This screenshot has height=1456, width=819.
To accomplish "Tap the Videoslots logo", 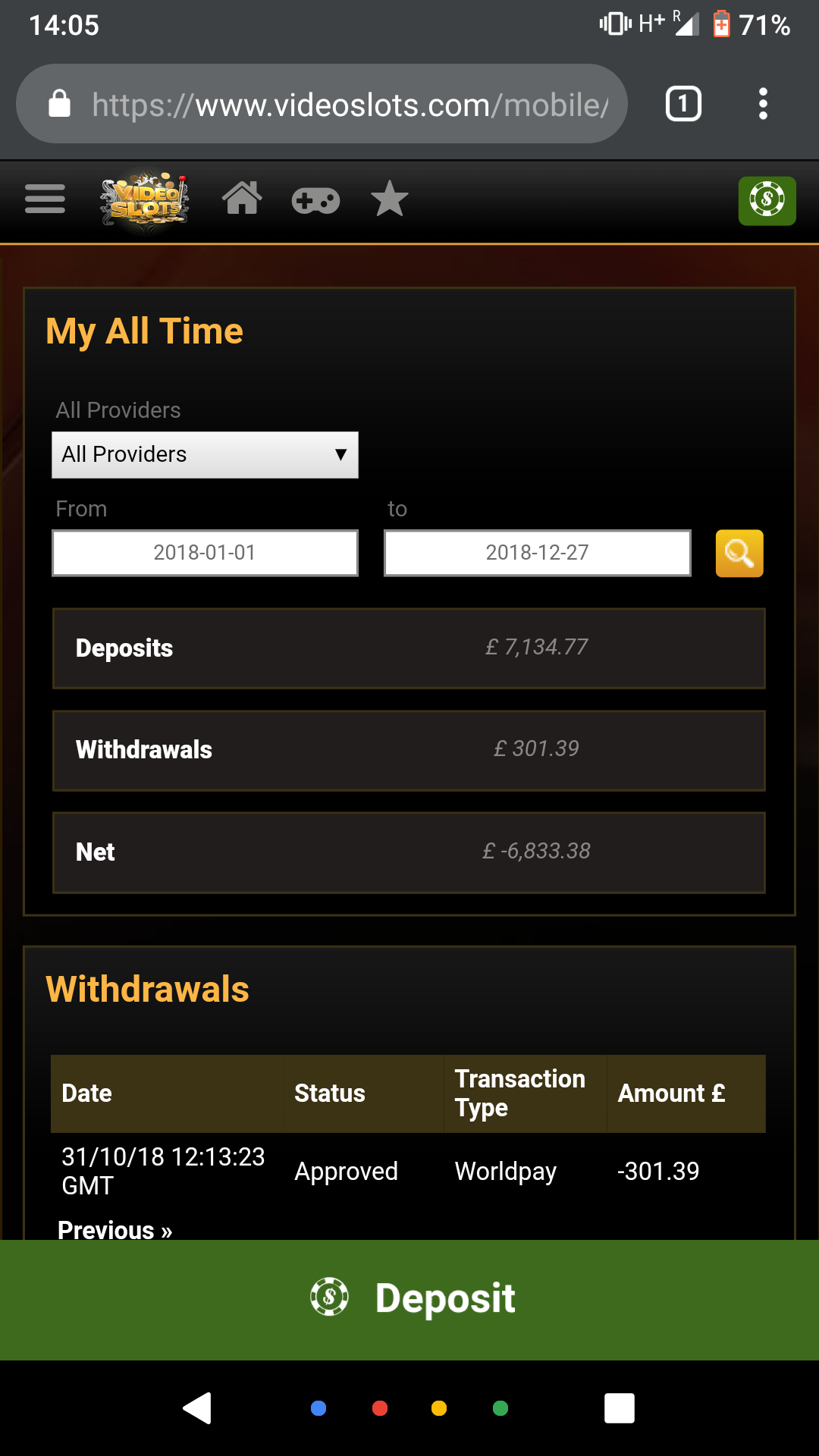I will pos(145,201).
